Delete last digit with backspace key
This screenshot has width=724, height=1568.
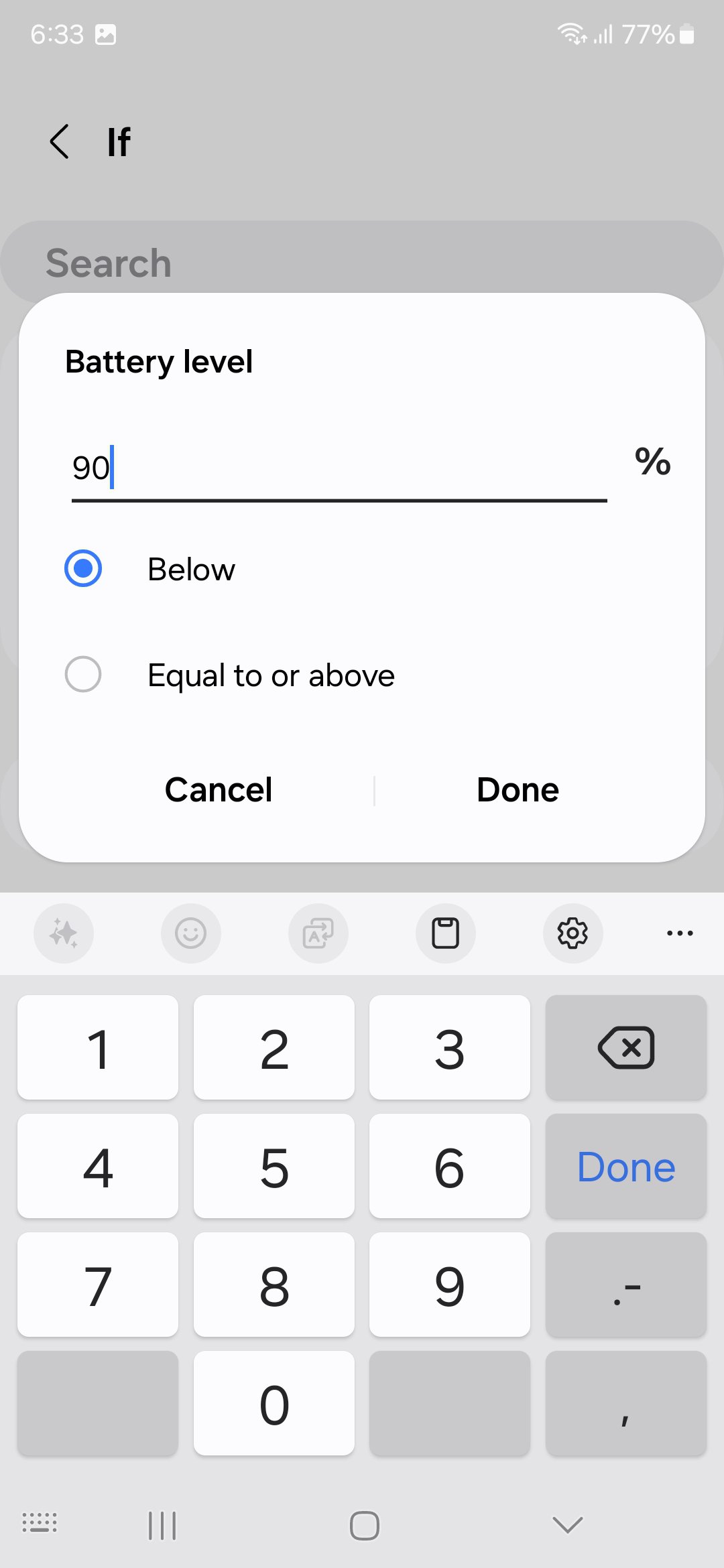pyautogui.click(x=625, y=1047)
